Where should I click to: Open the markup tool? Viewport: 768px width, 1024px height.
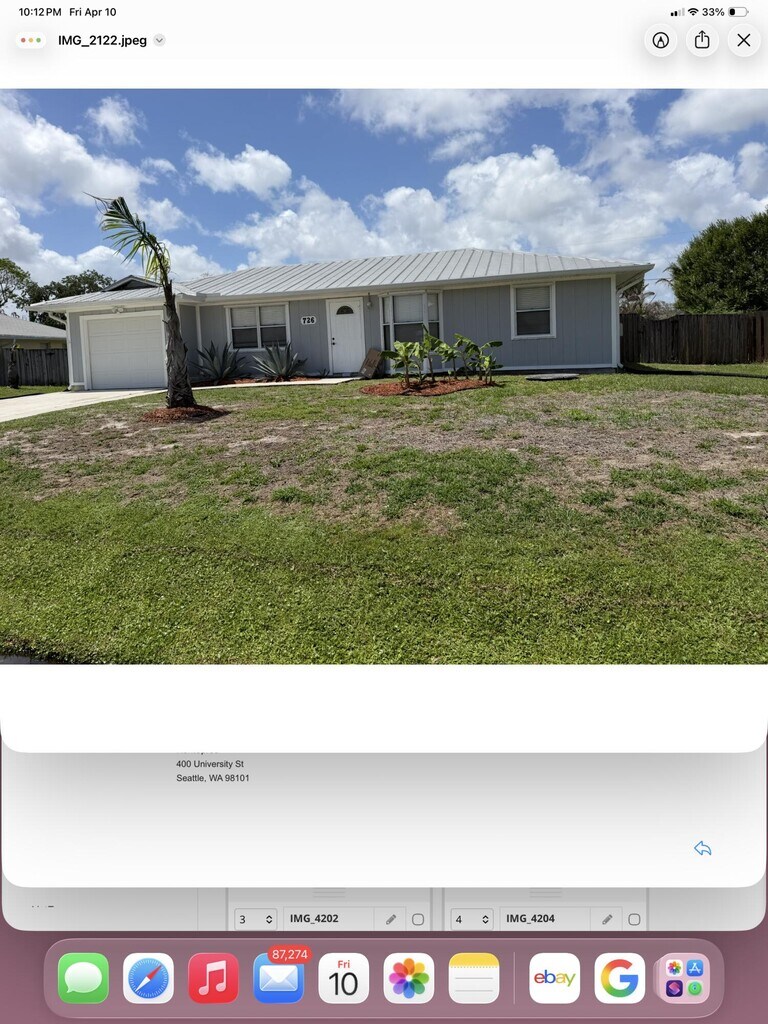(x=660, y=40)
